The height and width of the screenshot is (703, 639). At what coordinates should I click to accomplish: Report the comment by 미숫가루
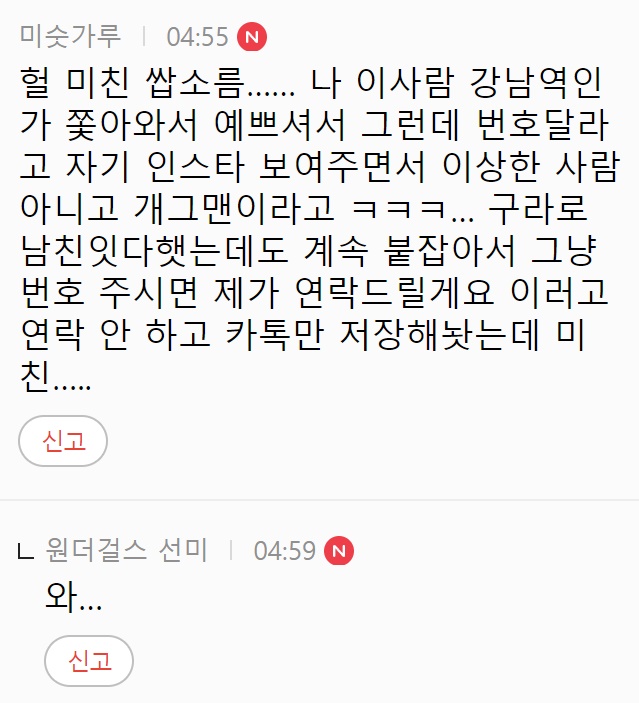pos(63,441)
